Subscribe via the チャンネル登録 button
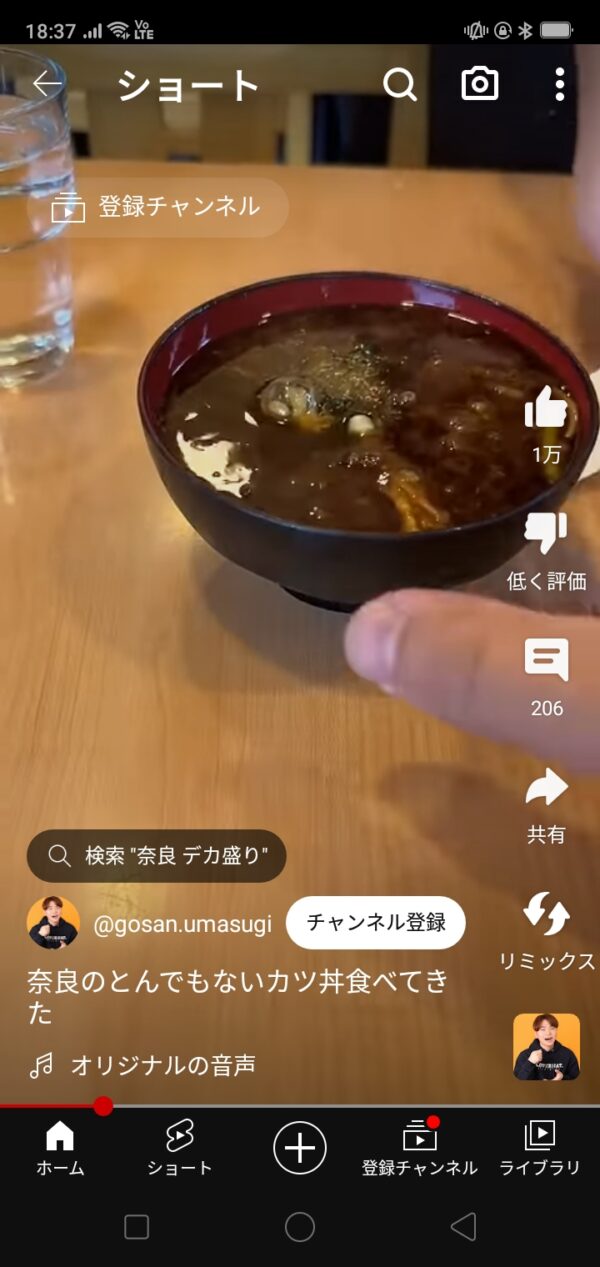This screenshot has height=1267, width=600. pos(376,922)
